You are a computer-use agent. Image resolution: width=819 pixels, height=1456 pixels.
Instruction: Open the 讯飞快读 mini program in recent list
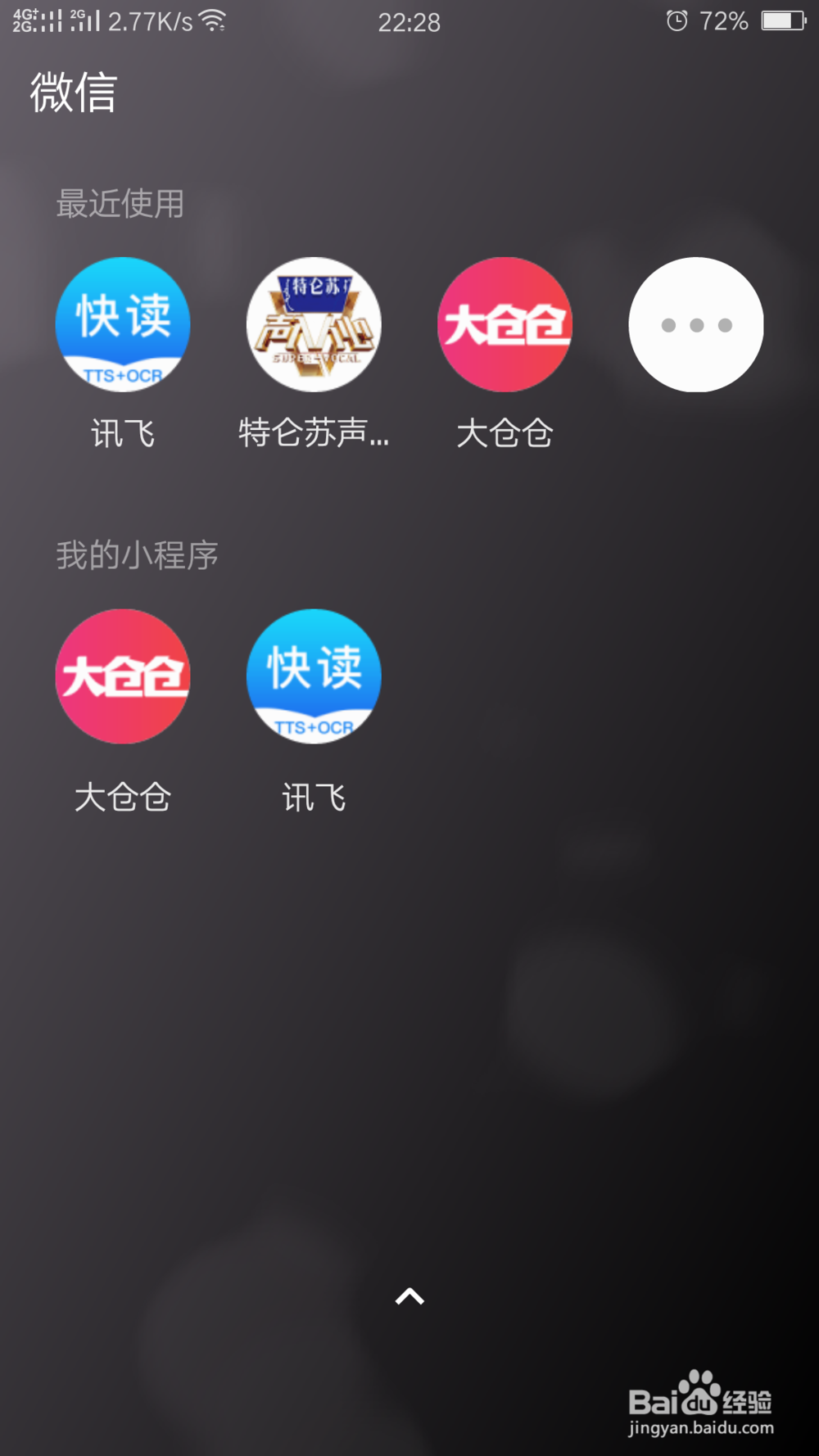coord(123,324)
